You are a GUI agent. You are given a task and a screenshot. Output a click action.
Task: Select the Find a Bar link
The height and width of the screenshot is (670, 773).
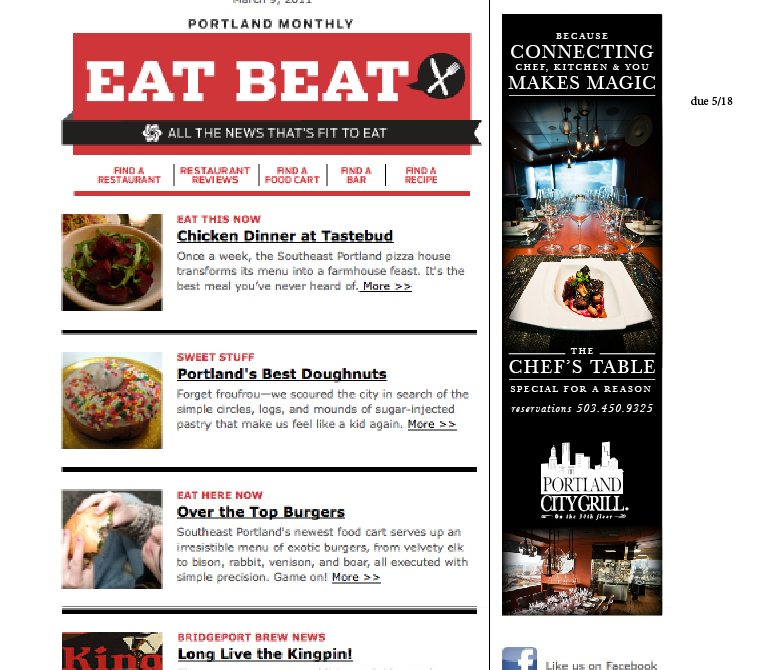pyautogui.click(x=356, y=175)
